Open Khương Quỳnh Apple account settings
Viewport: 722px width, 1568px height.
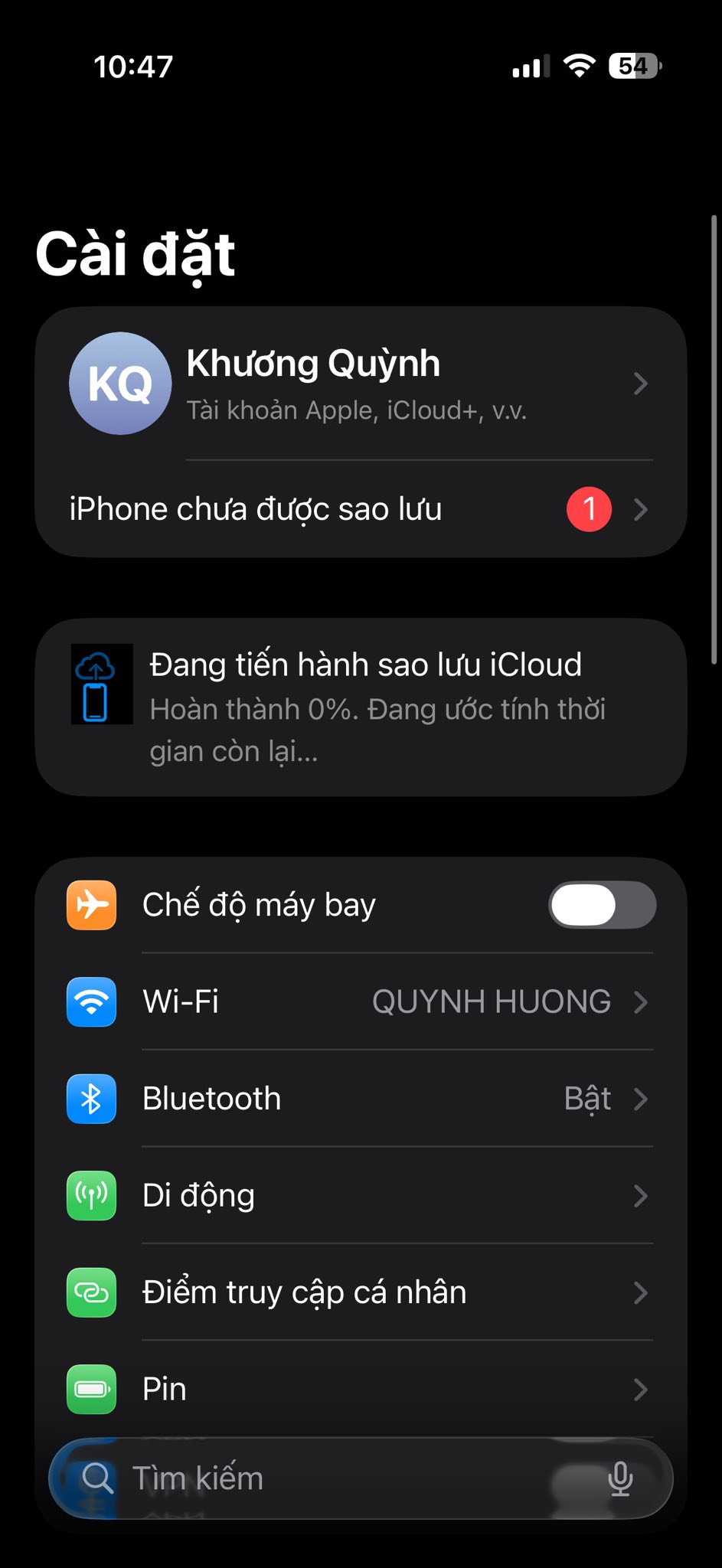(360, 384)
